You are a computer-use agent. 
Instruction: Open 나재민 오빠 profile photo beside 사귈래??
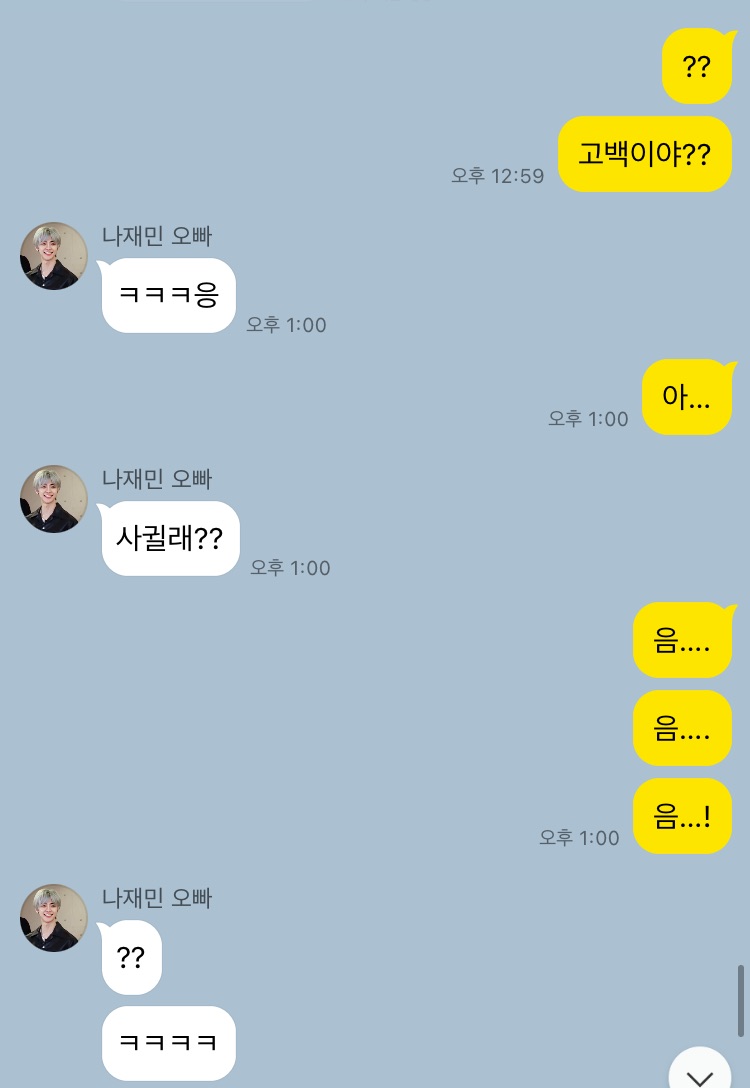(54, 499)
